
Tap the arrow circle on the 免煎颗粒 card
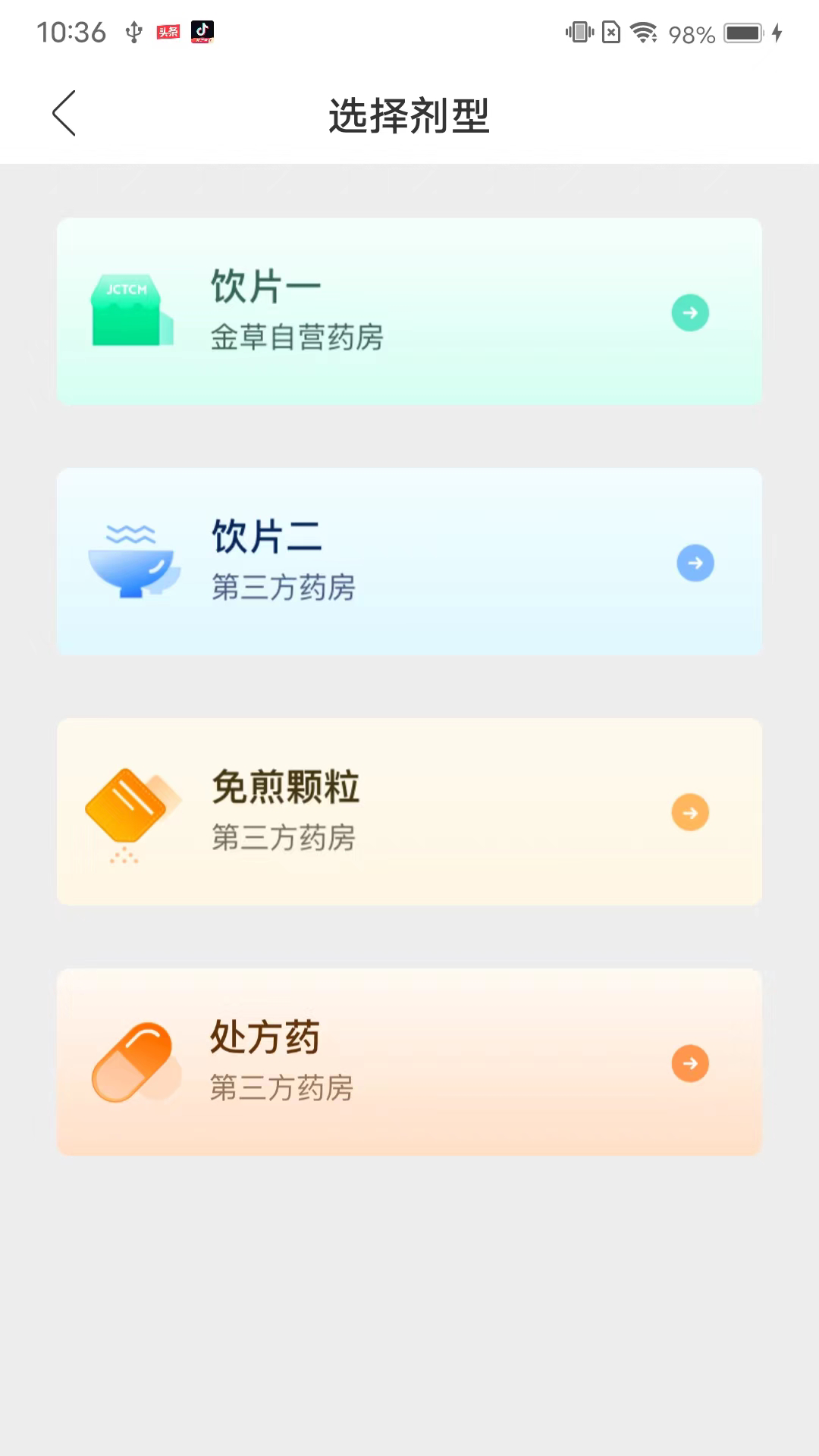click(689, 812)
